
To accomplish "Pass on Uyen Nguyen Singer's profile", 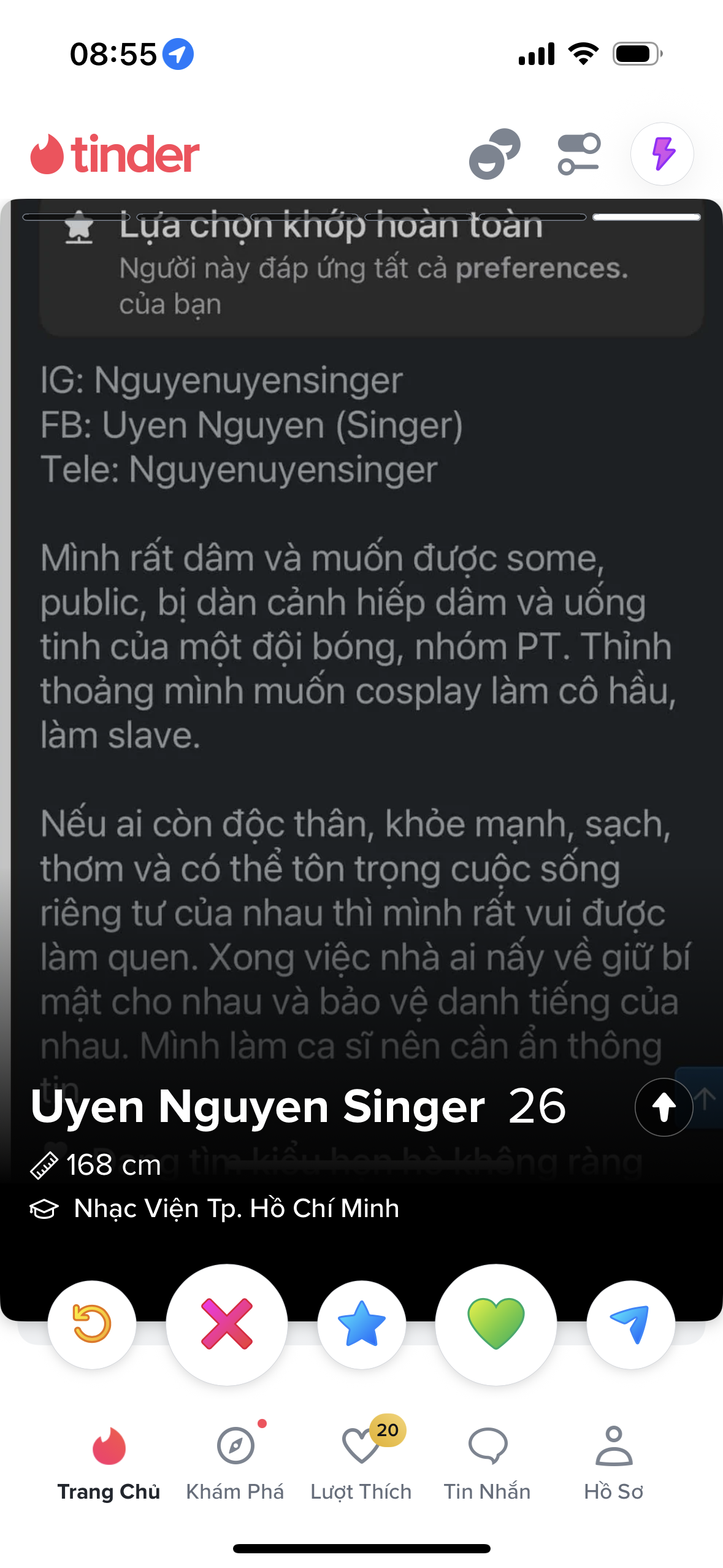I will point(226,1324).
